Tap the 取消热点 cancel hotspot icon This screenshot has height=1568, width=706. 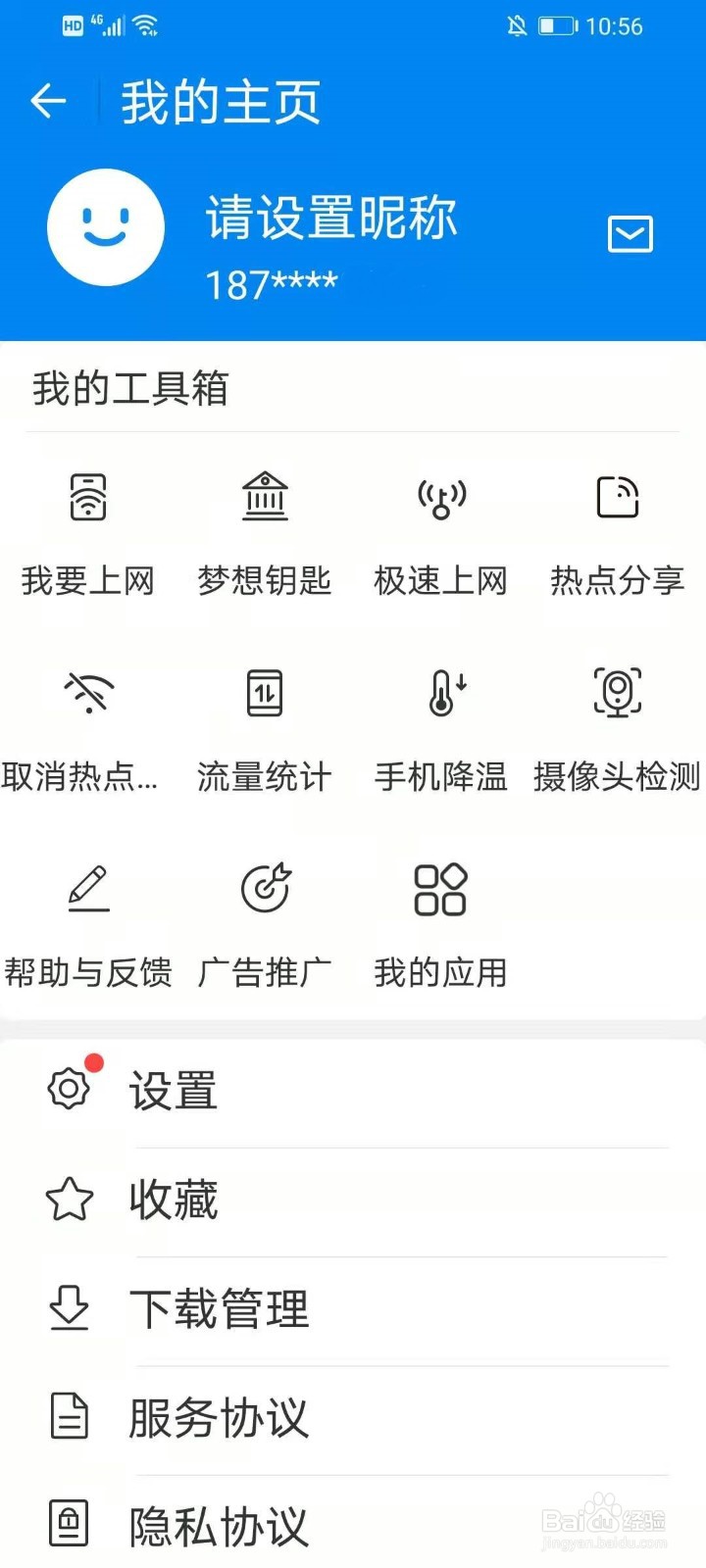point(87,693)
